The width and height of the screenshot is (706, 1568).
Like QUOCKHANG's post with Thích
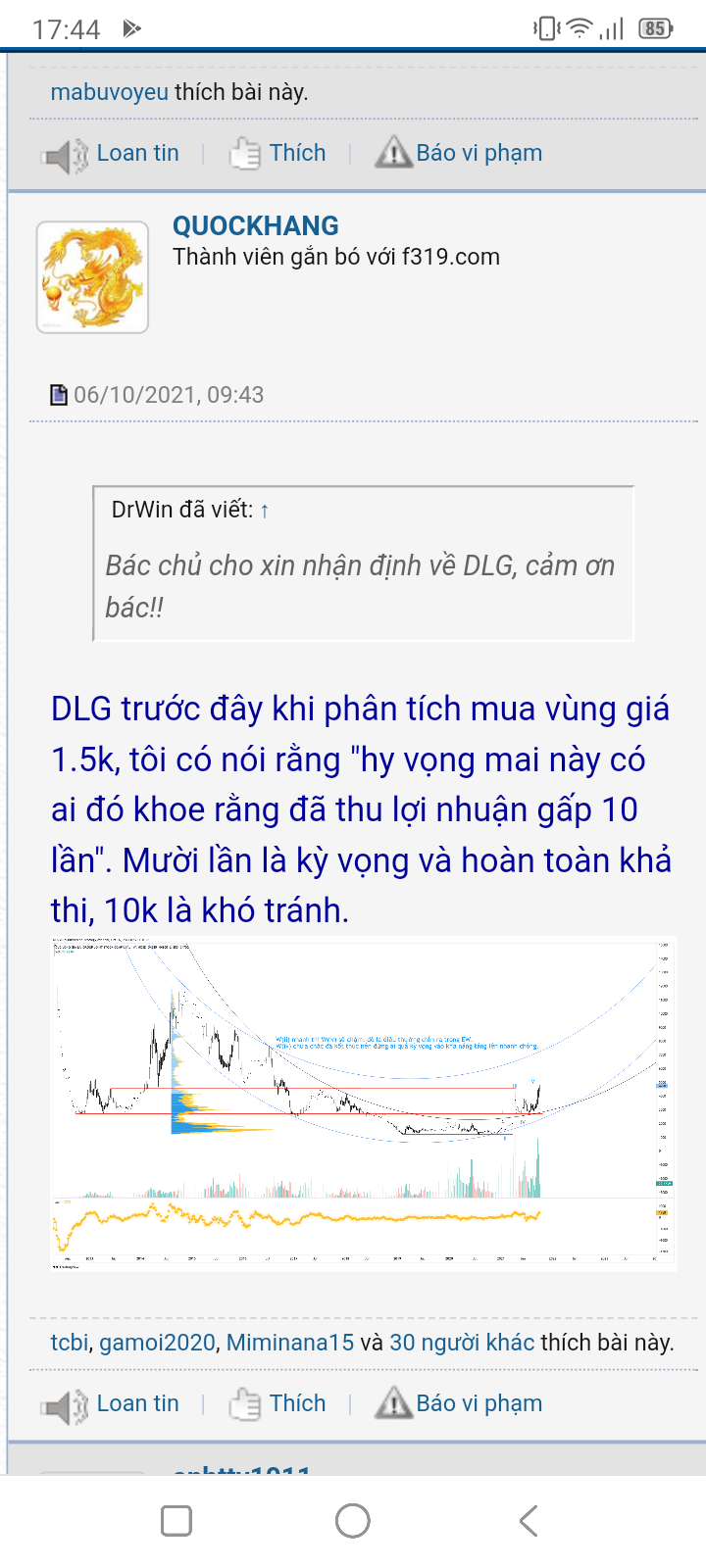[x=296, y=1403]
